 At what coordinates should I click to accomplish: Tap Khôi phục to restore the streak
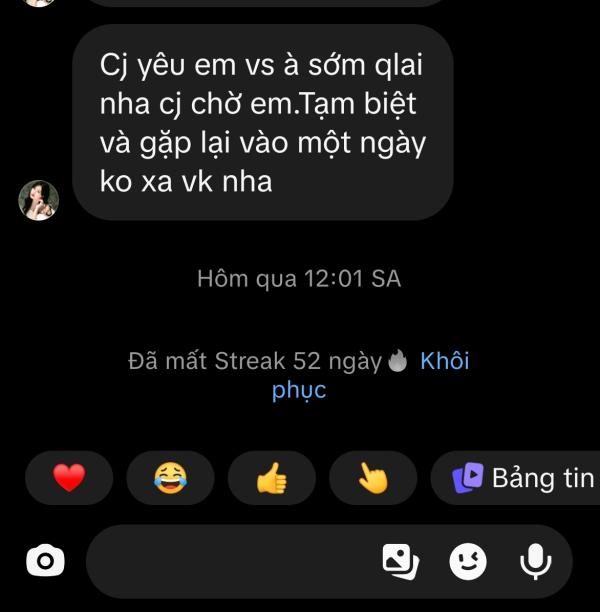[444, 362]
